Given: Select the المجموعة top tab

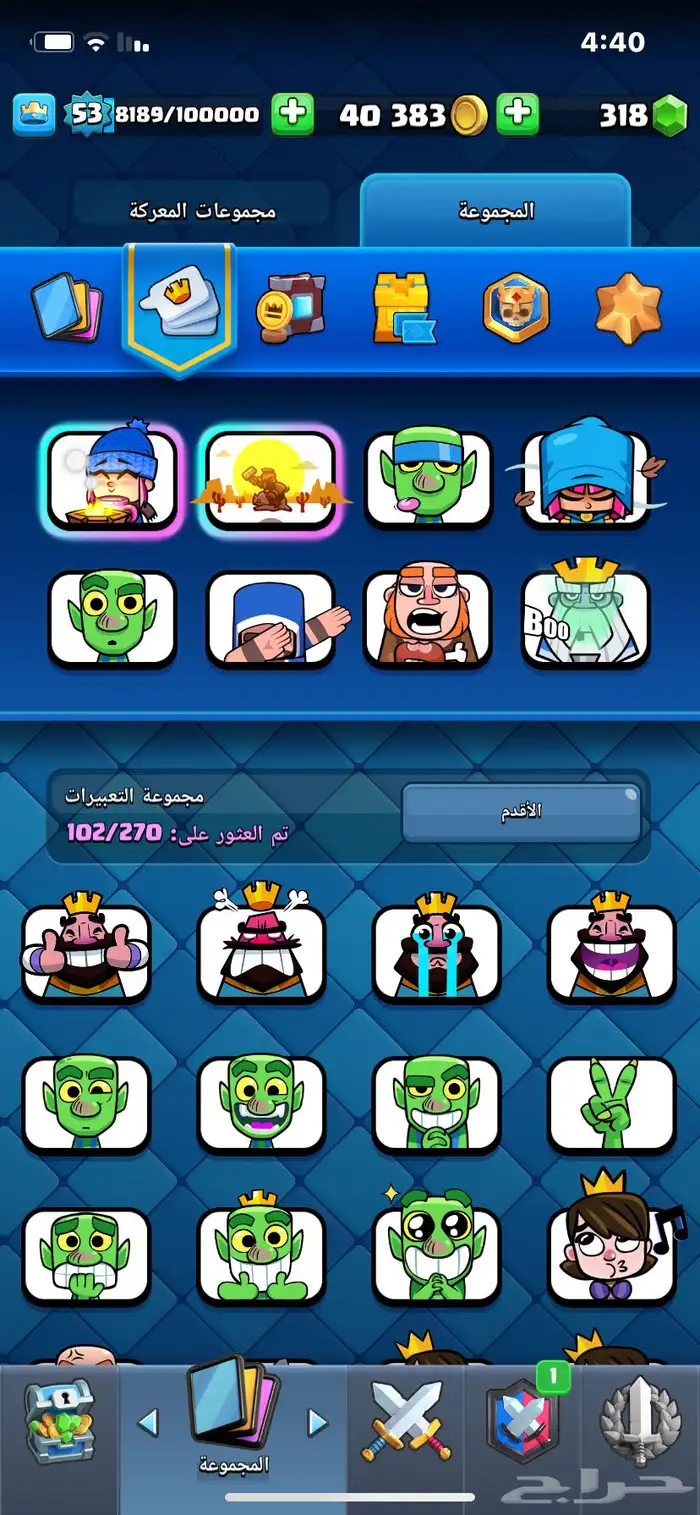Looking at the screenshot, I should point(496,211).
